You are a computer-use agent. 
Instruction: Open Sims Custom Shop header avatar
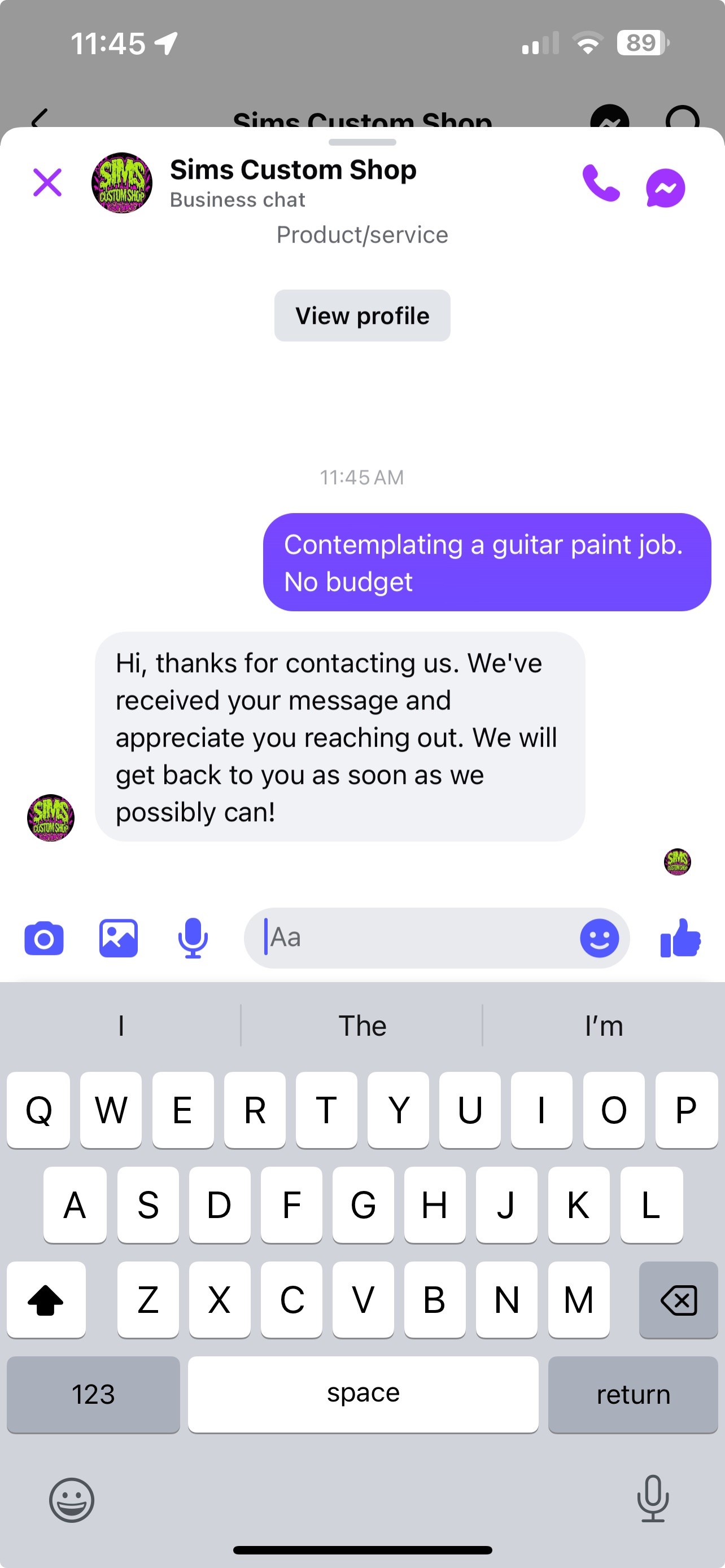[122, 183]
